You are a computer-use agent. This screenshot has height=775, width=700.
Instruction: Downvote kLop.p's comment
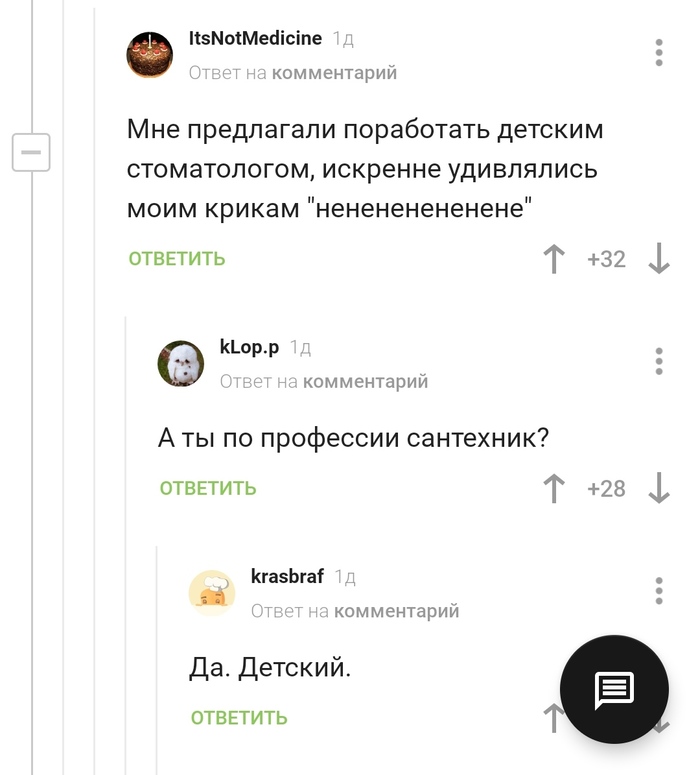[x=658, y=488]
